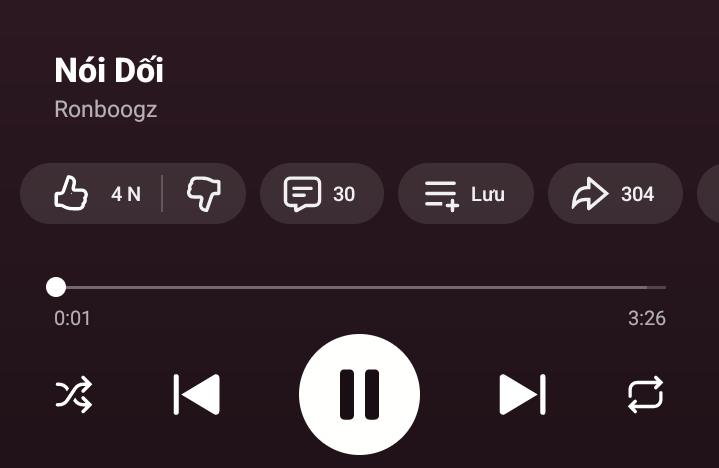
Task: Open the 30 comments
Action: pyautogui.click(x=321, y=193)
